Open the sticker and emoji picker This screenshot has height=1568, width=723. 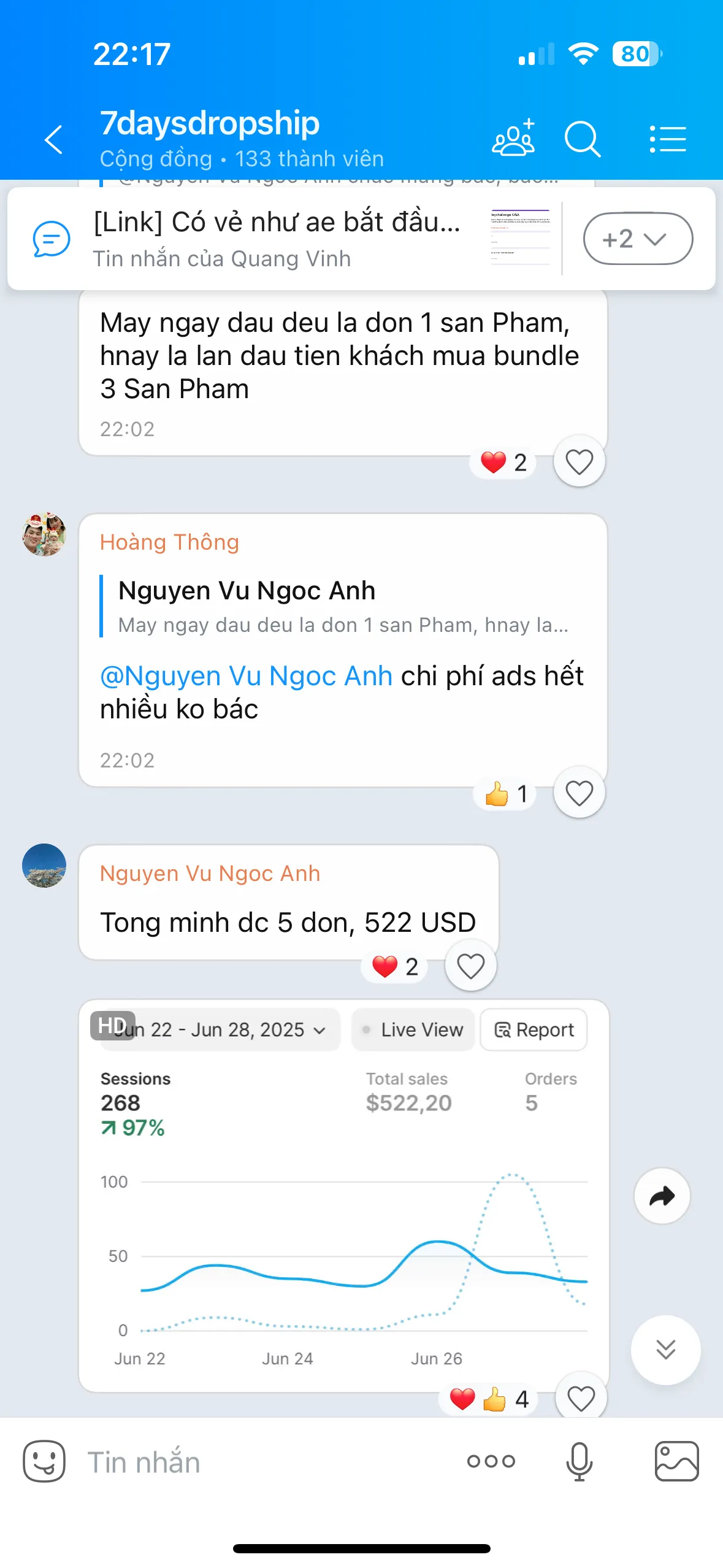pos(44,1461)
